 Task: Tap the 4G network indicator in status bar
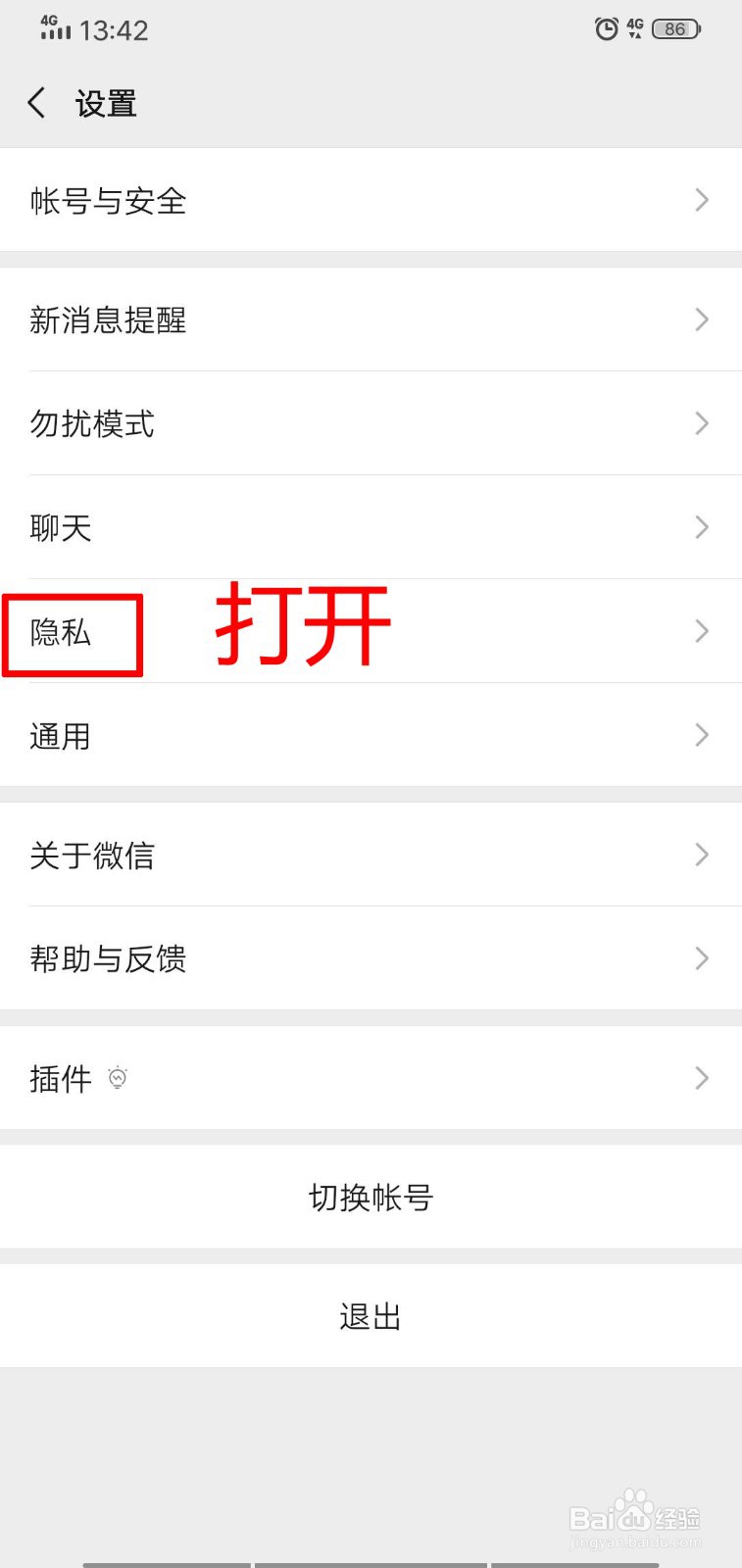coord(635,28)
